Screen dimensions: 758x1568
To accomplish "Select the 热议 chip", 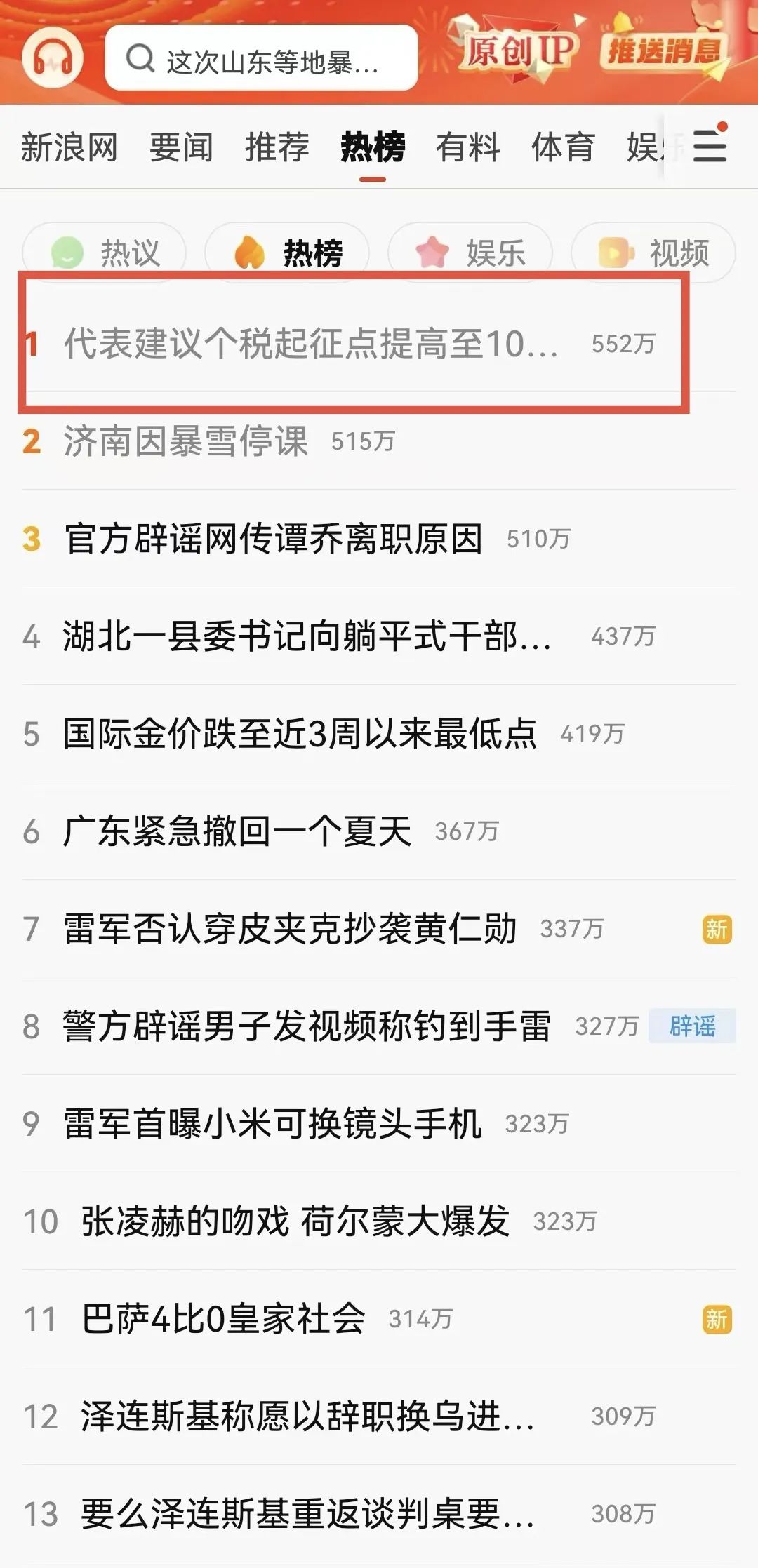I will click(x=104, y=253).
